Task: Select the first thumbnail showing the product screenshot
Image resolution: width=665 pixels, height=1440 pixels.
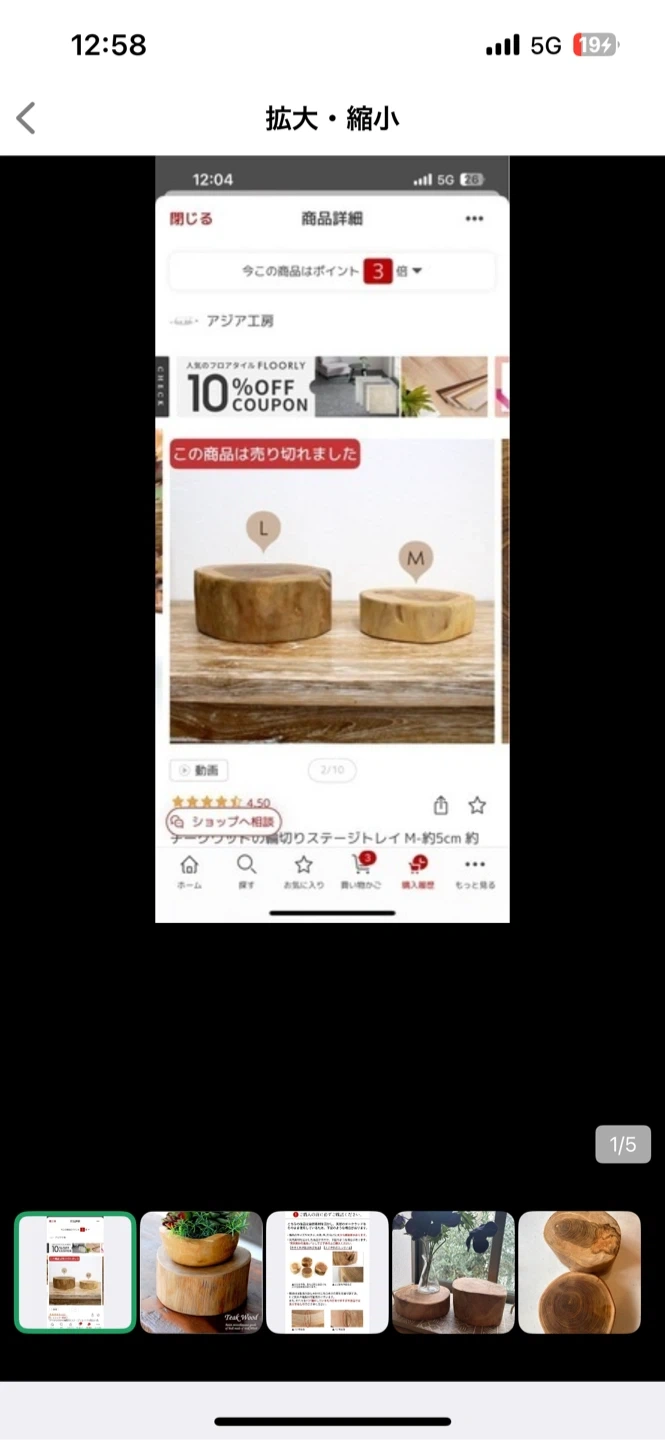Action: pyautogui.click(x=75, y=1273)
